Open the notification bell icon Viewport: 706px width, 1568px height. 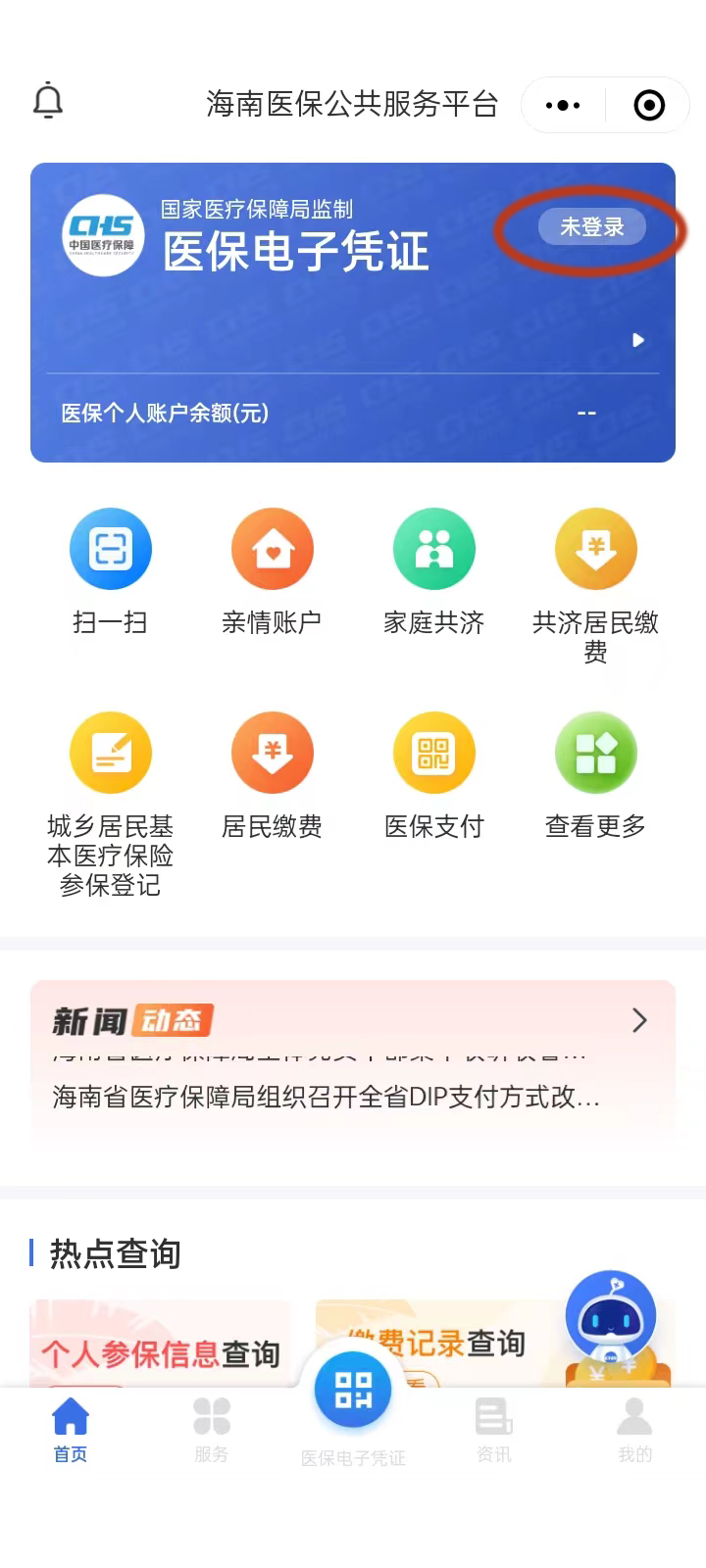(46, 101)
